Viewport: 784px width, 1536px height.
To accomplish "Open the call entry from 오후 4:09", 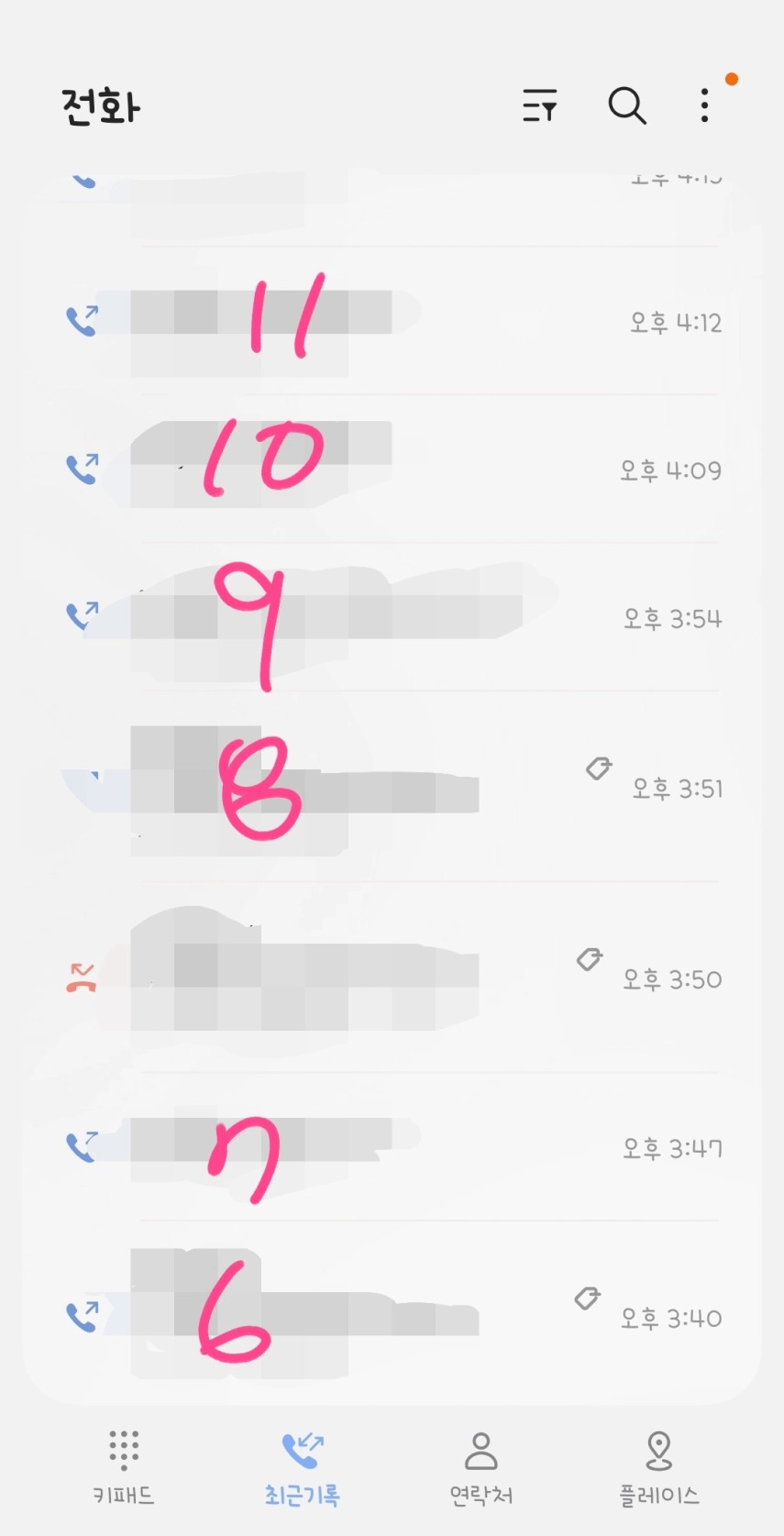I will pos(394,470).
